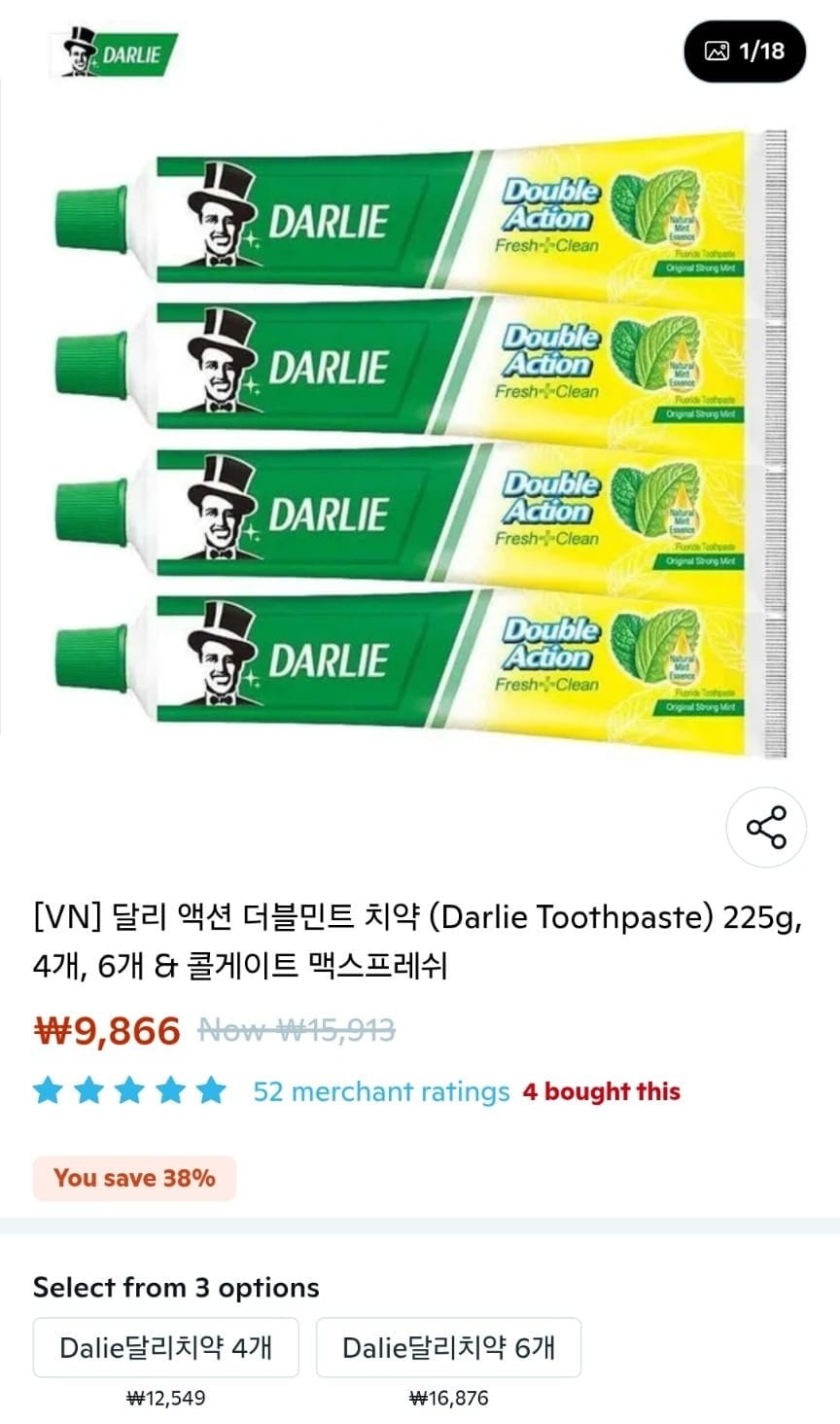Select the Dalie달리치약 4개 option
Screen dimensions: 840x1424
(165, 1347)
